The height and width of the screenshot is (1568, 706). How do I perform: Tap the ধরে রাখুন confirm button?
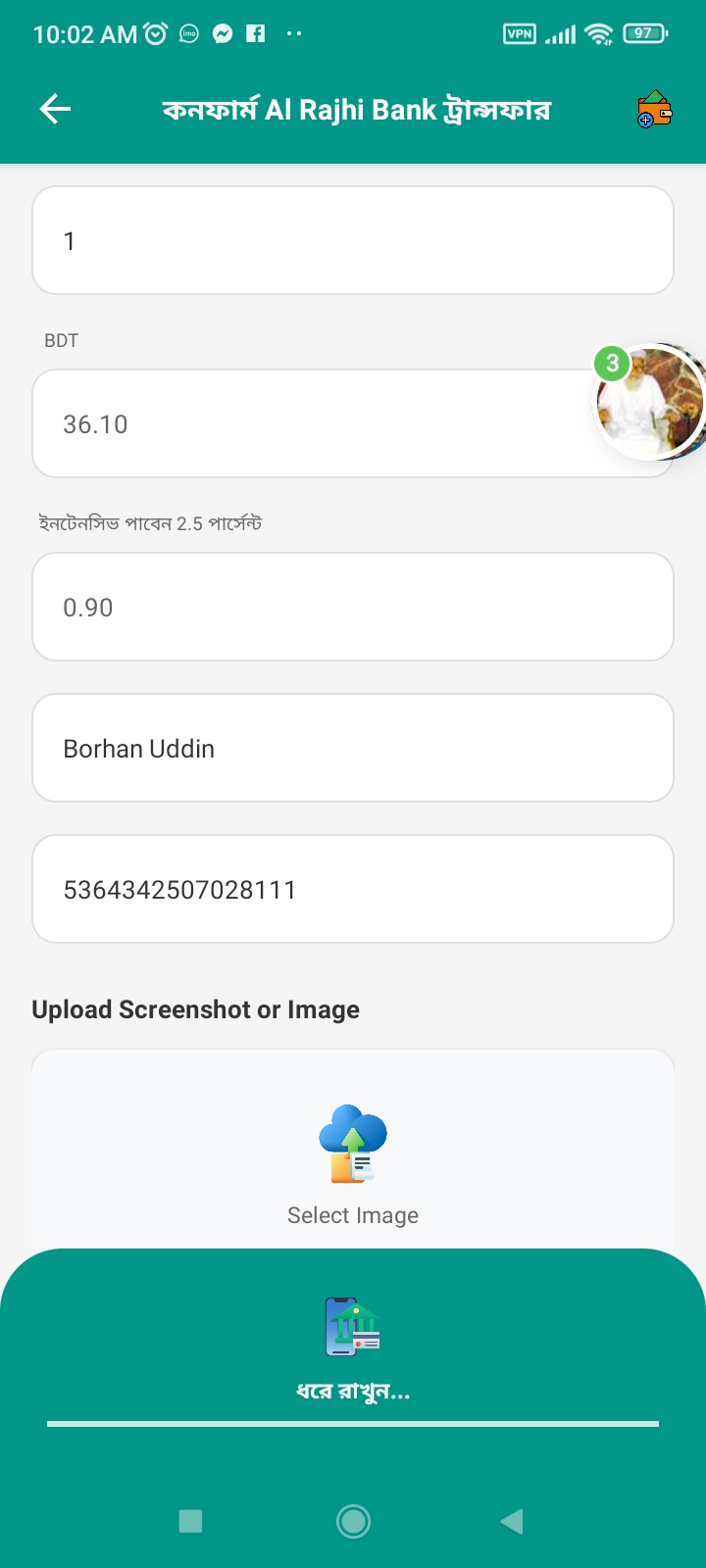point(353,1347)
